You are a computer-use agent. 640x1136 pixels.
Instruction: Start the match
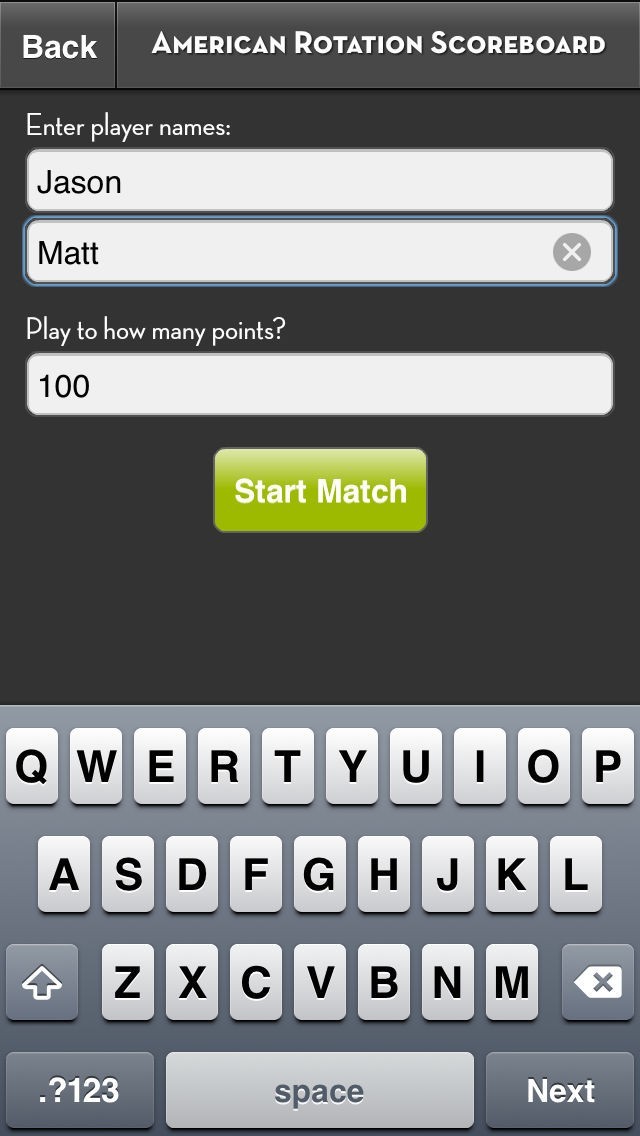[x=320, y=490]
